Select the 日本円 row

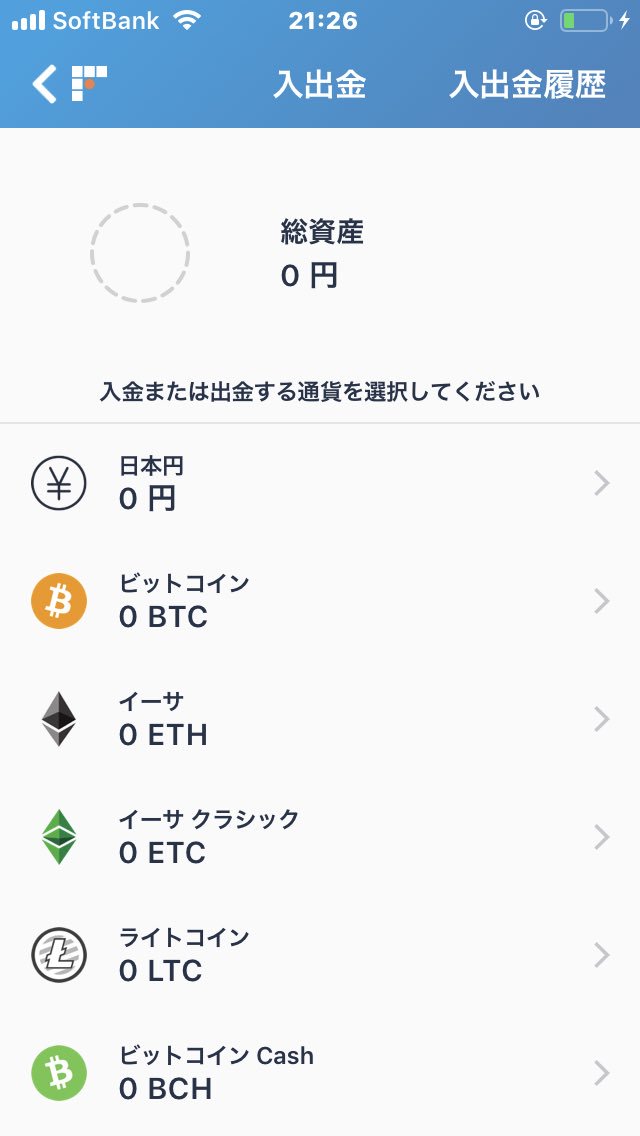click(320, 483)
